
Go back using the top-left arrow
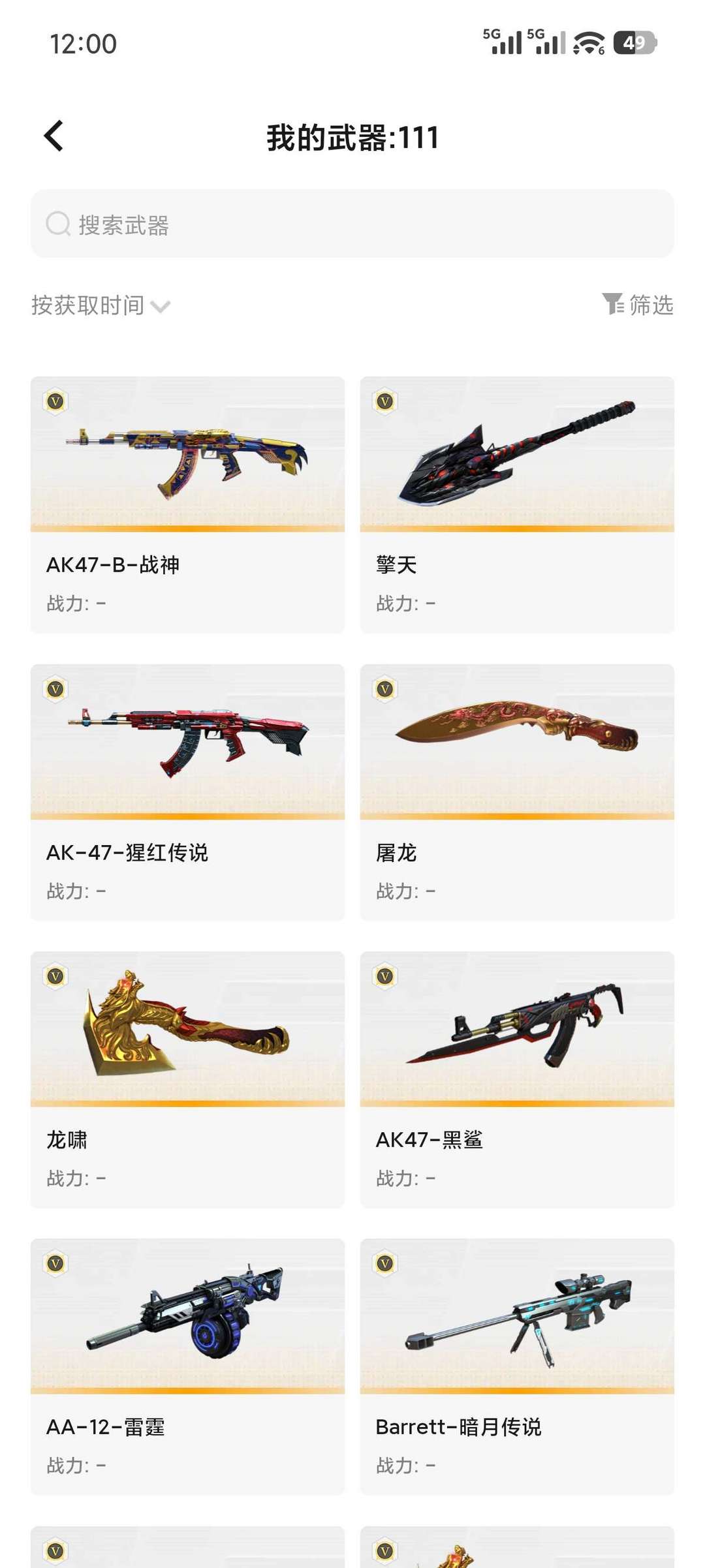(54, 136)
